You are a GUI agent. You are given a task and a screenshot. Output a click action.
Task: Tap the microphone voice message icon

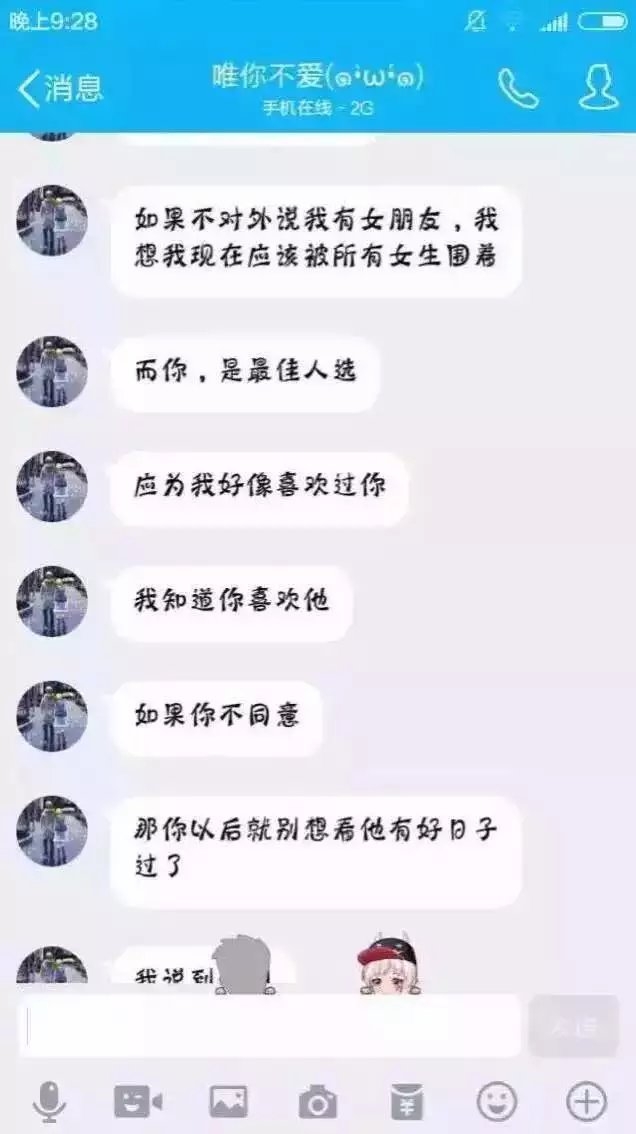click(49, 1101)
